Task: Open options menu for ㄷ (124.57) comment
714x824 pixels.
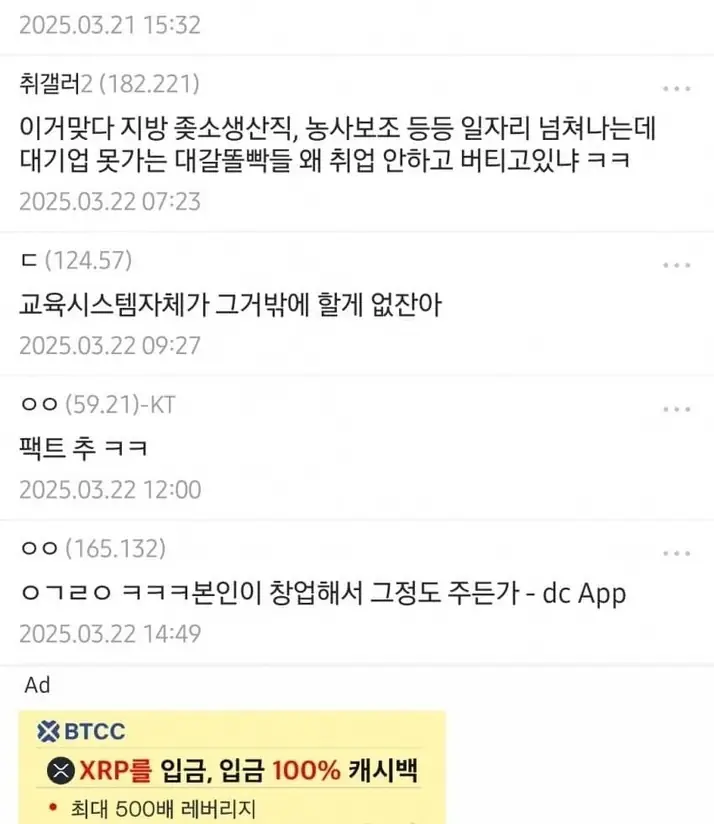Action: pos(677,265)
